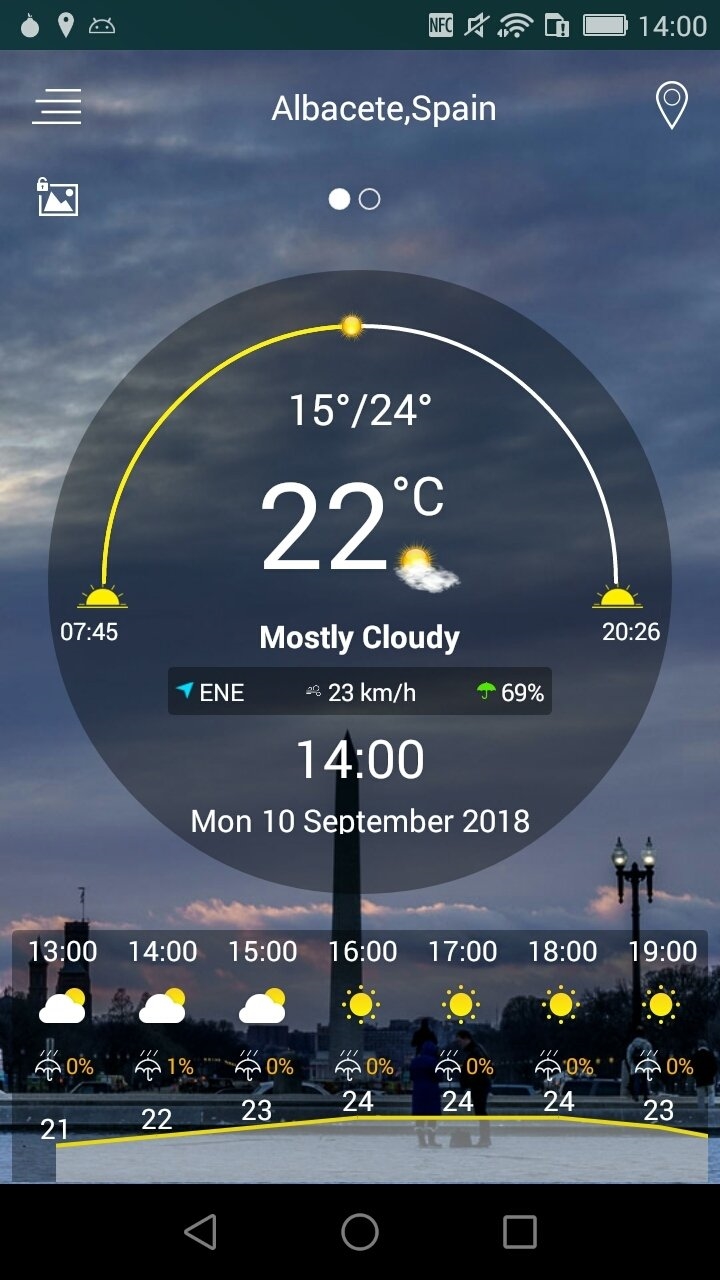Select the second page indicator dot
The width and height of the screenshot is (720, 1280).
click(x=369, y=199)
